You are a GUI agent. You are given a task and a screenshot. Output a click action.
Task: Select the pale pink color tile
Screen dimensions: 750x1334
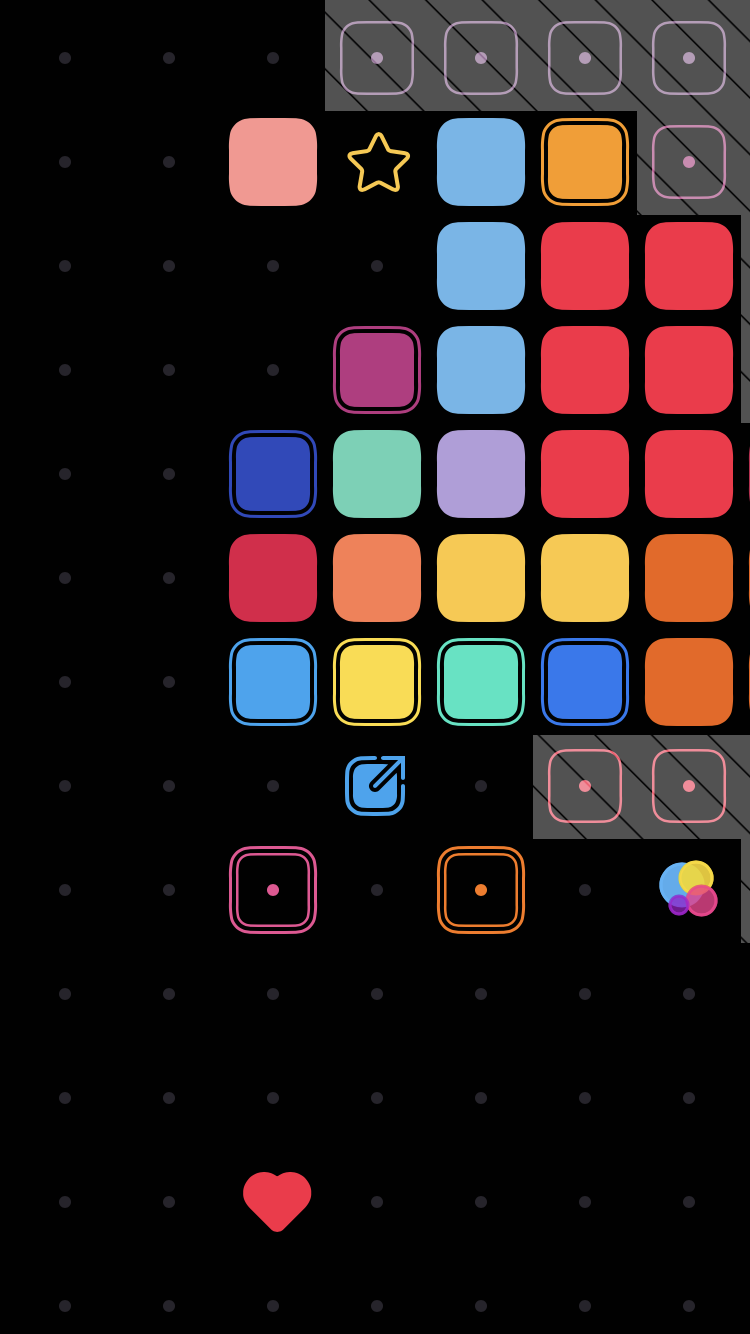pyautogui.click(x=273, y=162)
